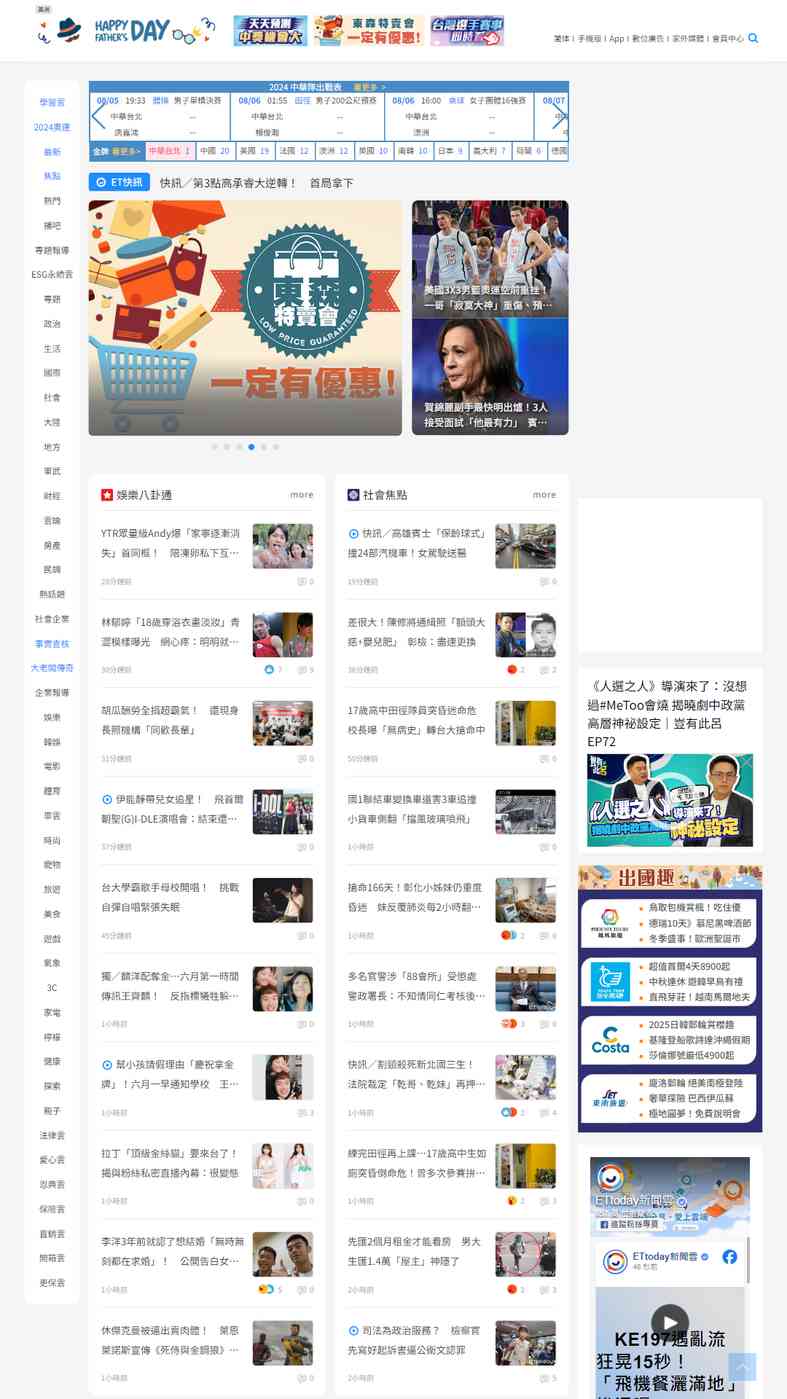
Task: Open the 會員中心 member center link
Action: click(727, 39)
